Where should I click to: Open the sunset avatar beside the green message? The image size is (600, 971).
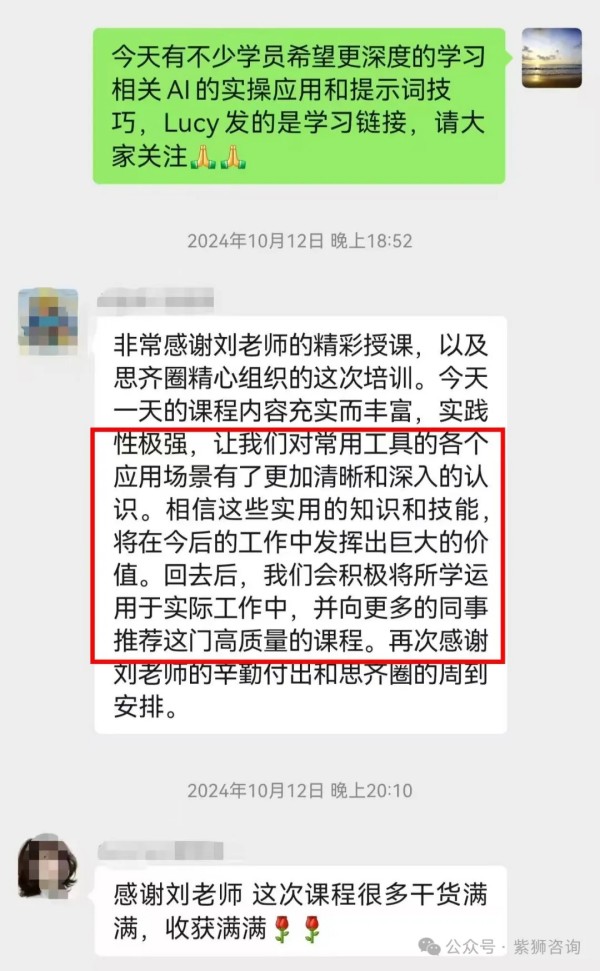pos(551,58)
